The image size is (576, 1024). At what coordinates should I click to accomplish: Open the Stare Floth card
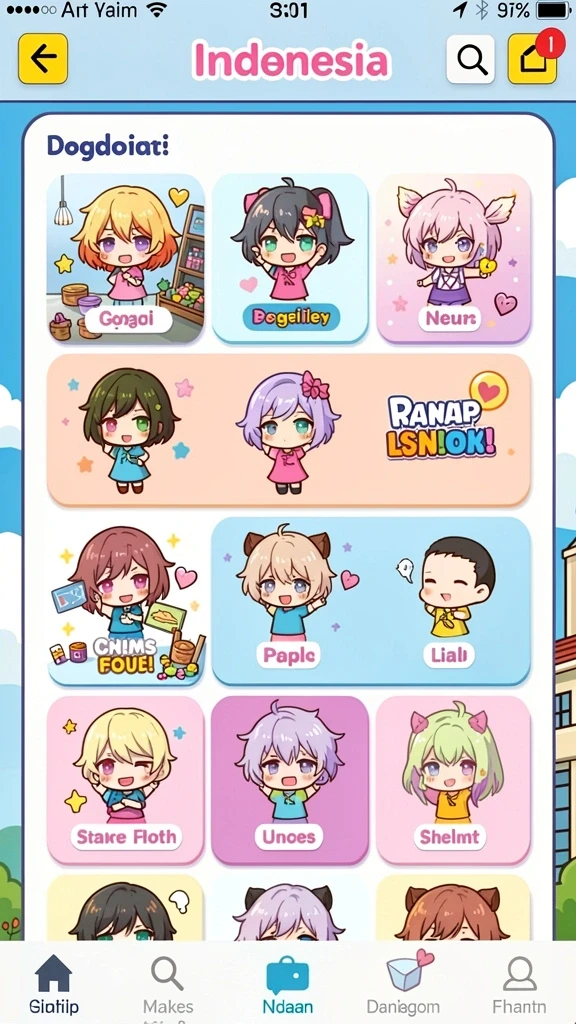point(125,780)
